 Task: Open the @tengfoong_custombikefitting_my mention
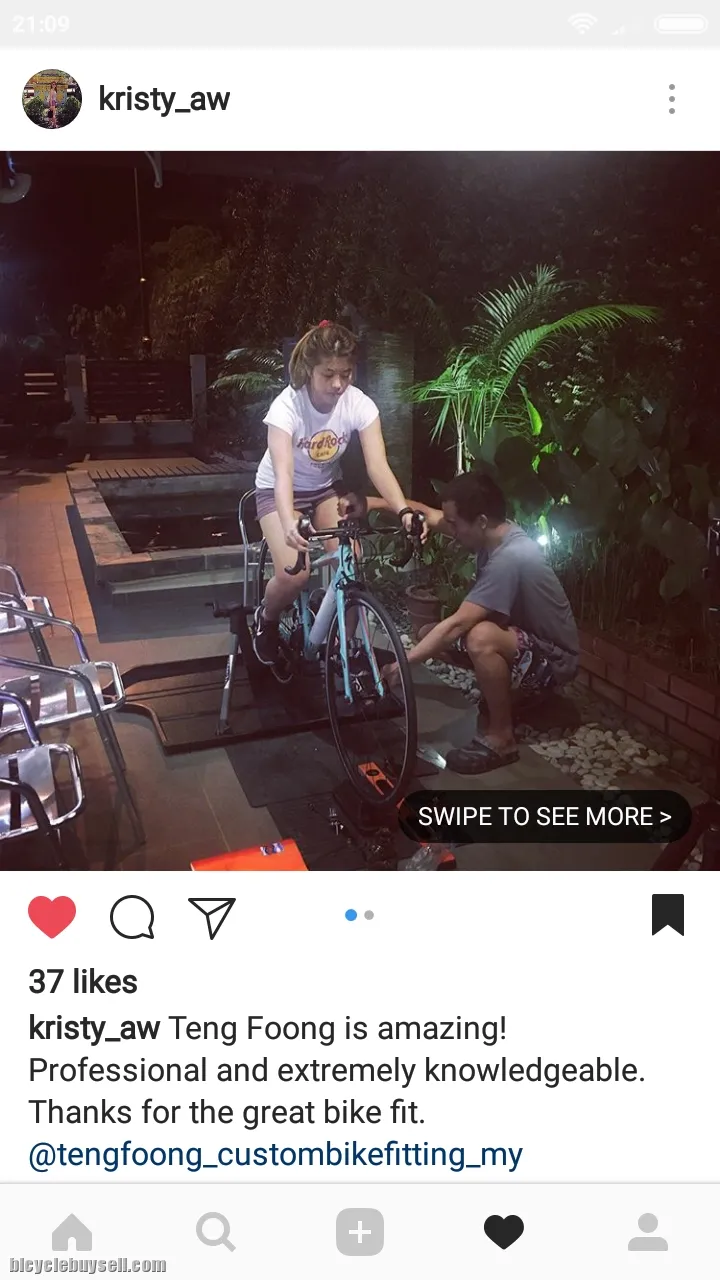coord(275,1155)
